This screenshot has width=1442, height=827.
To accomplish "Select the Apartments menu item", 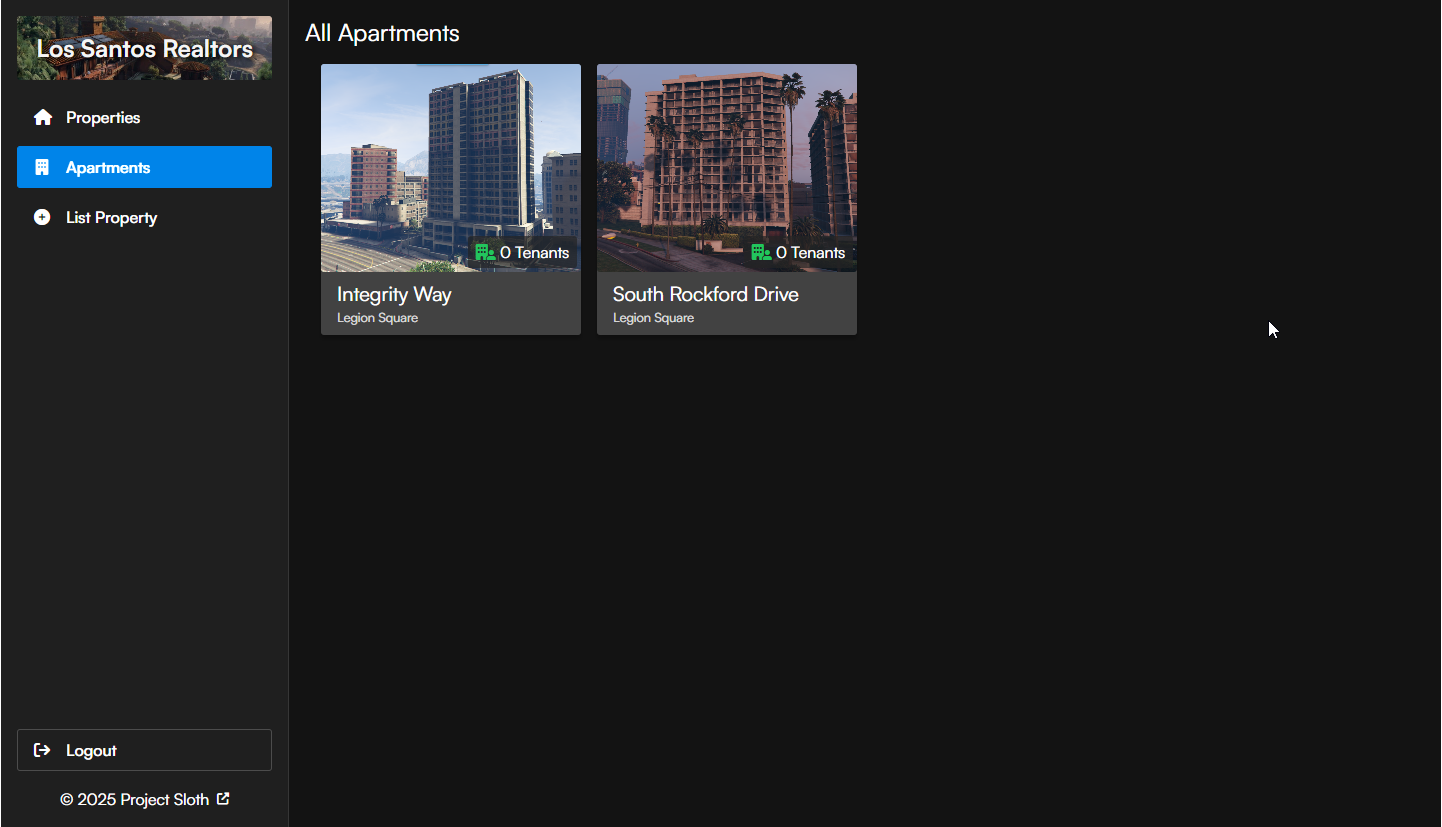I will tap(144, 167).
